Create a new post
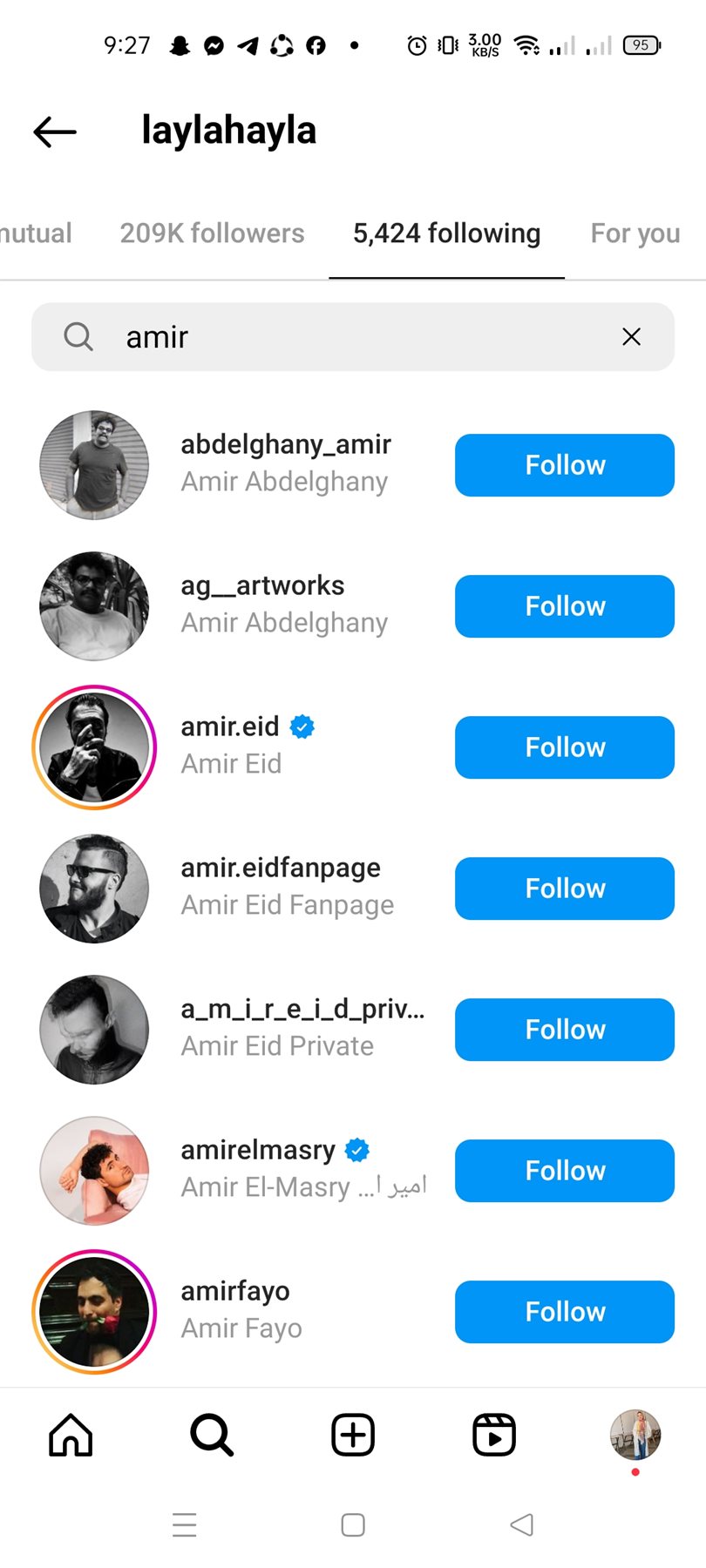This screenshot has width=706, height=1568. (x=353, y=1436)
